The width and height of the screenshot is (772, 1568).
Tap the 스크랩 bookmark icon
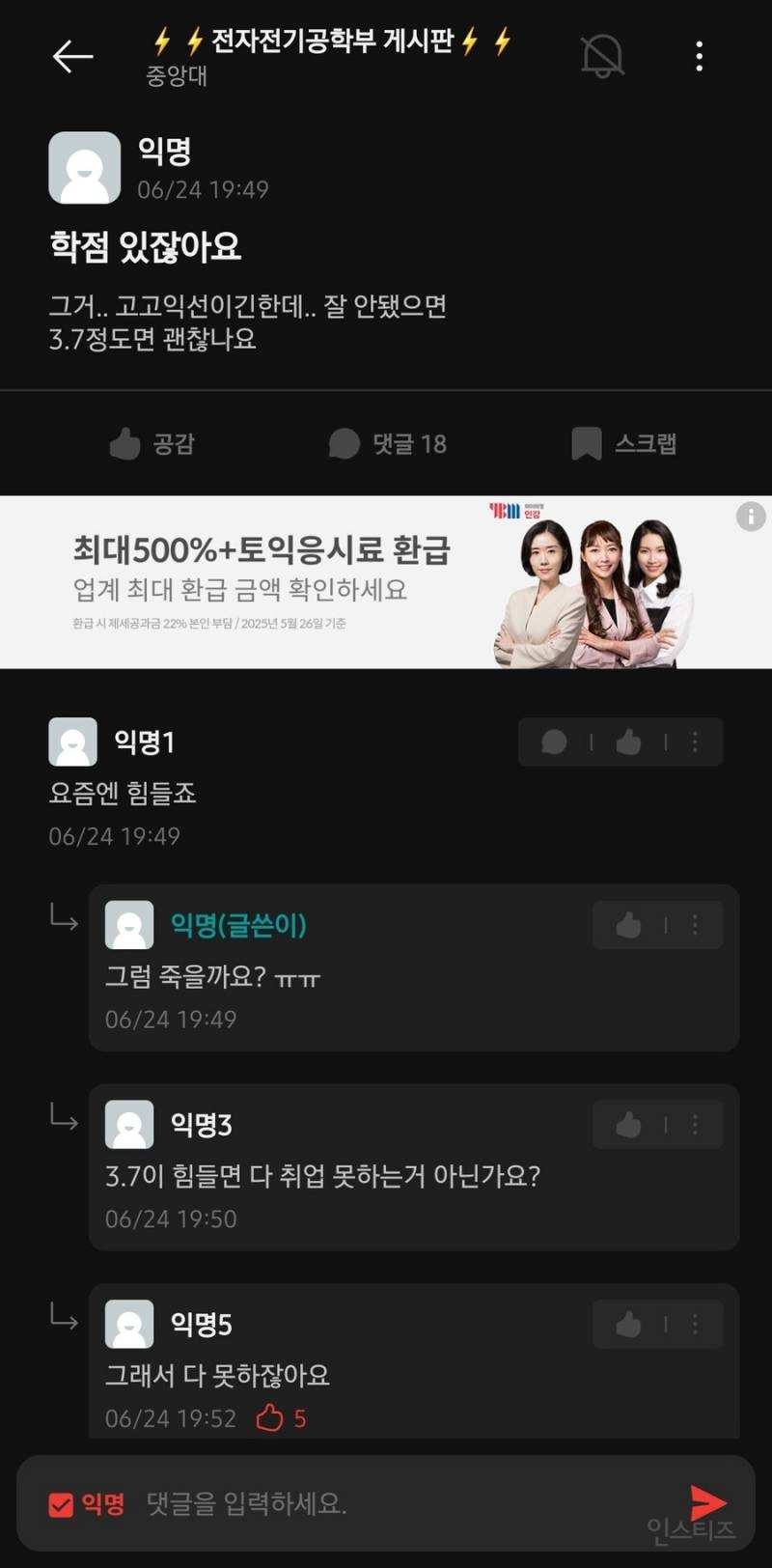pyautogui.click(x=587, y=443)
